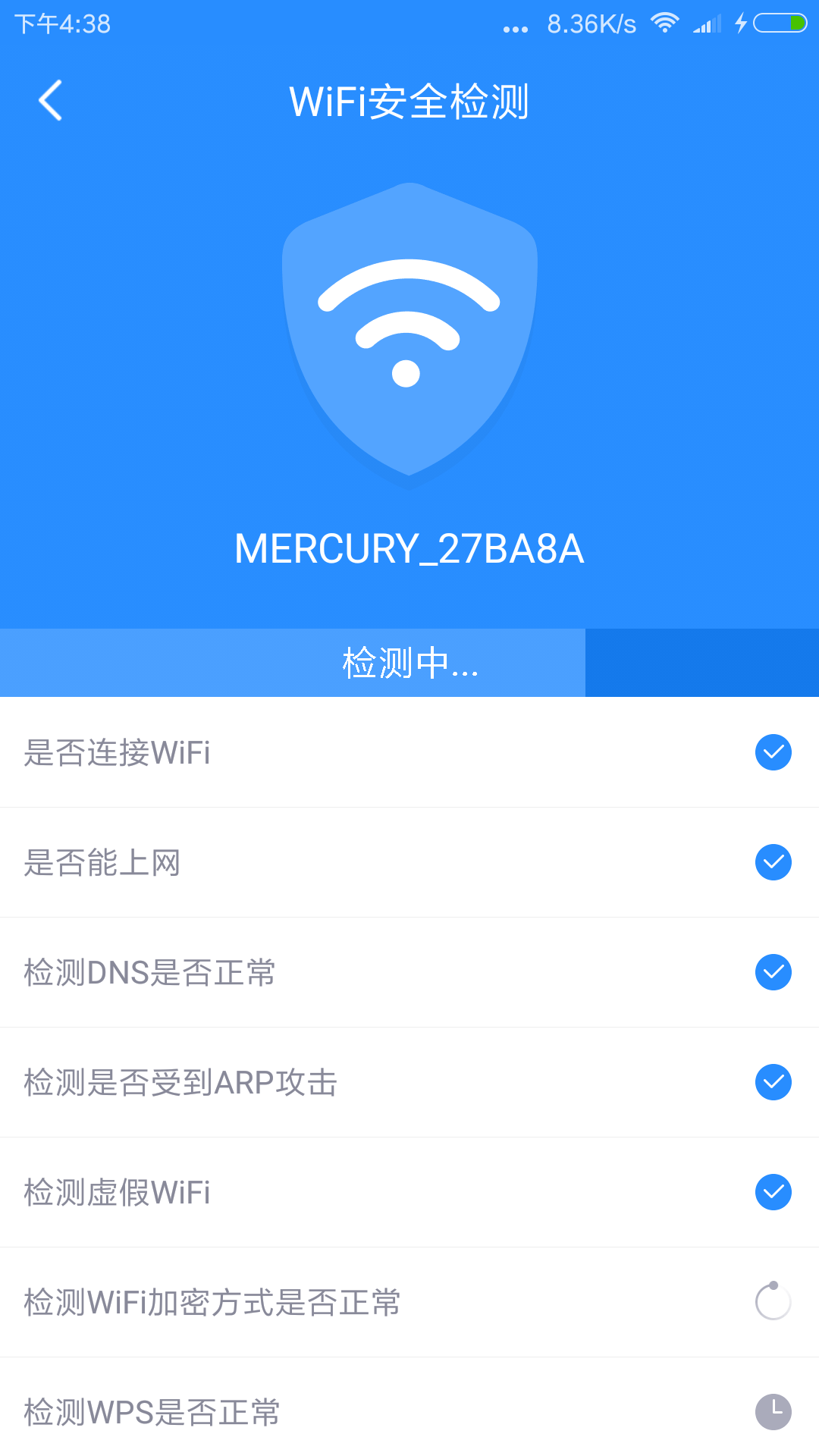Screen dimensions: 819x1456
Task: Click the checkmark beside 是否能上网
Action: tap(773, 862)
